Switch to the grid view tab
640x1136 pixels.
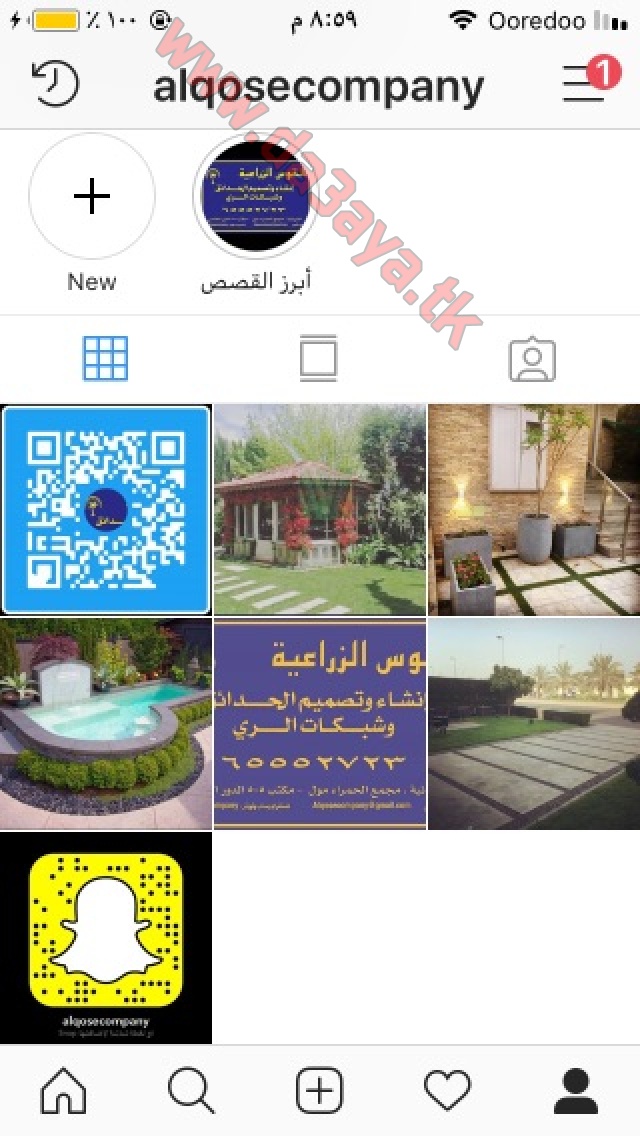[106, 358]
